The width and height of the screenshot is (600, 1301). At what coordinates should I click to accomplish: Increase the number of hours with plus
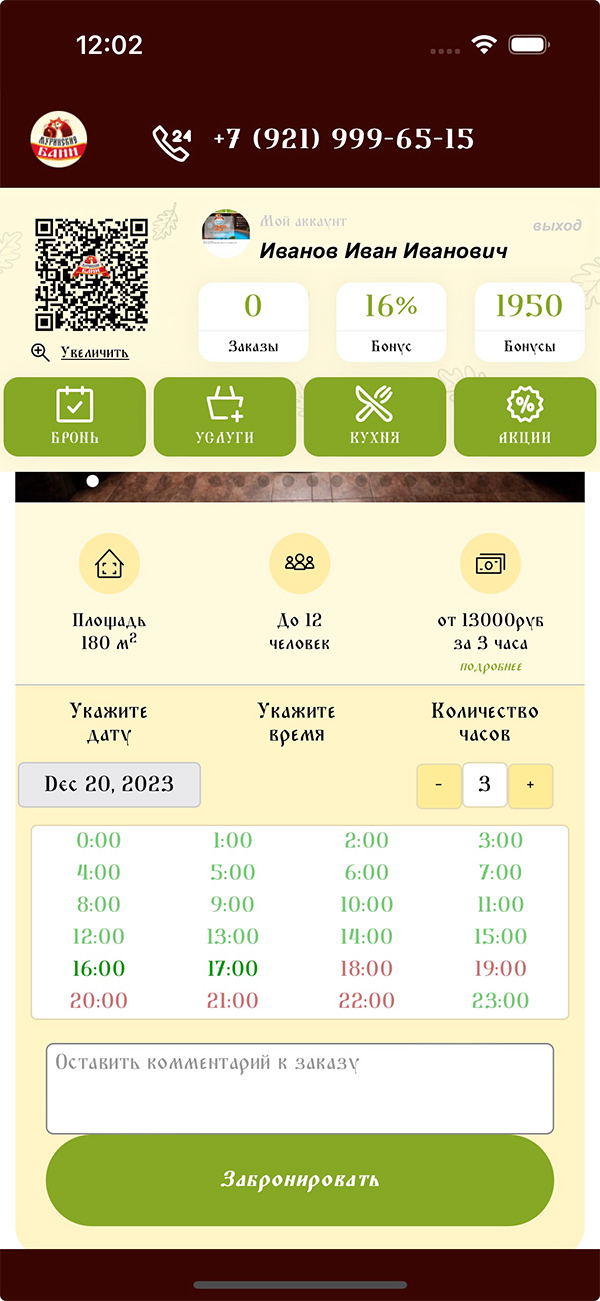530,786
